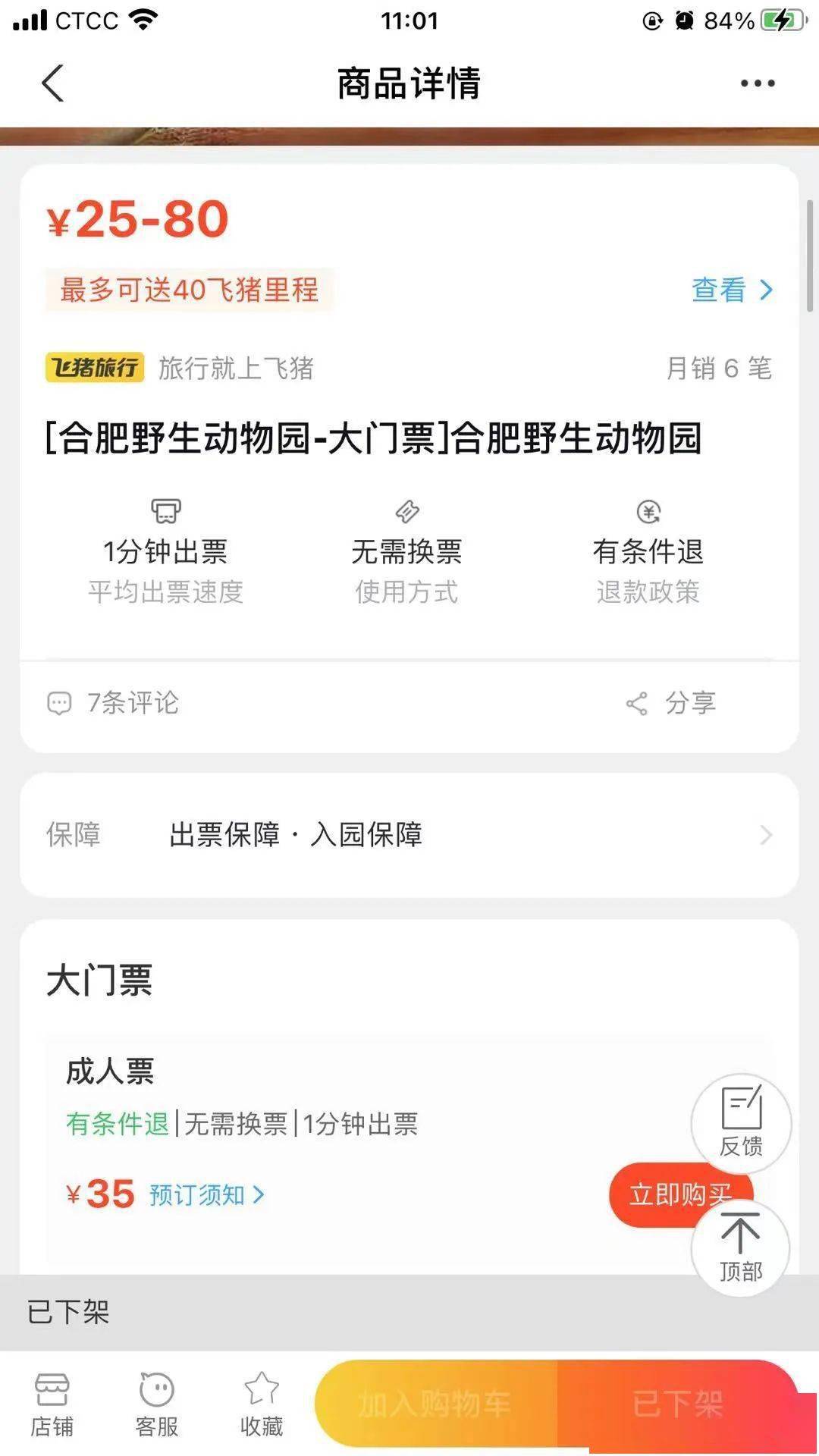Share this product via 分享

point(671,703)
